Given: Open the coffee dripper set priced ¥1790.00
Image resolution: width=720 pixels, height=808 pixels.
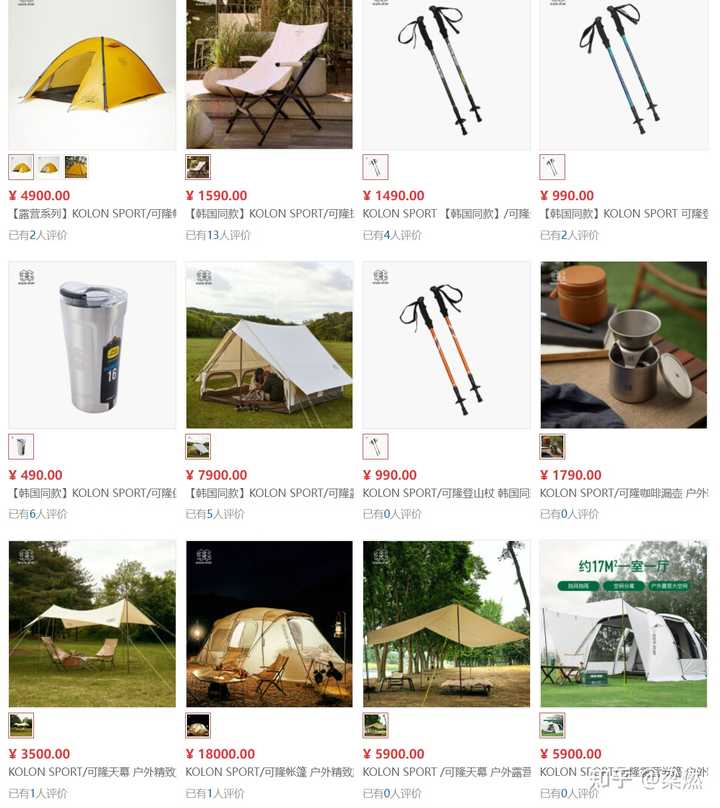Looking at the screenshot, I should click(624, 345).
